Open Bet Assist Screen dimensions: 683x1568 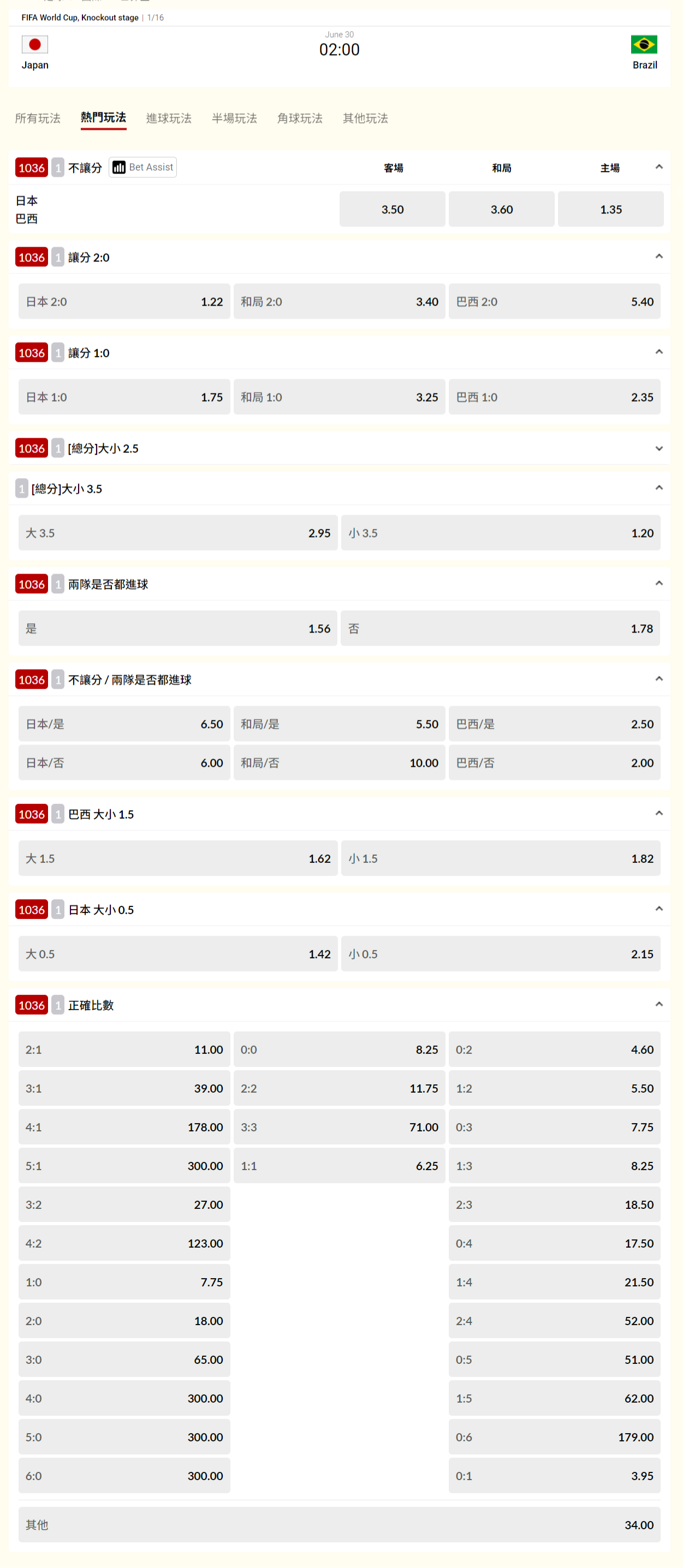pos(143,168)
